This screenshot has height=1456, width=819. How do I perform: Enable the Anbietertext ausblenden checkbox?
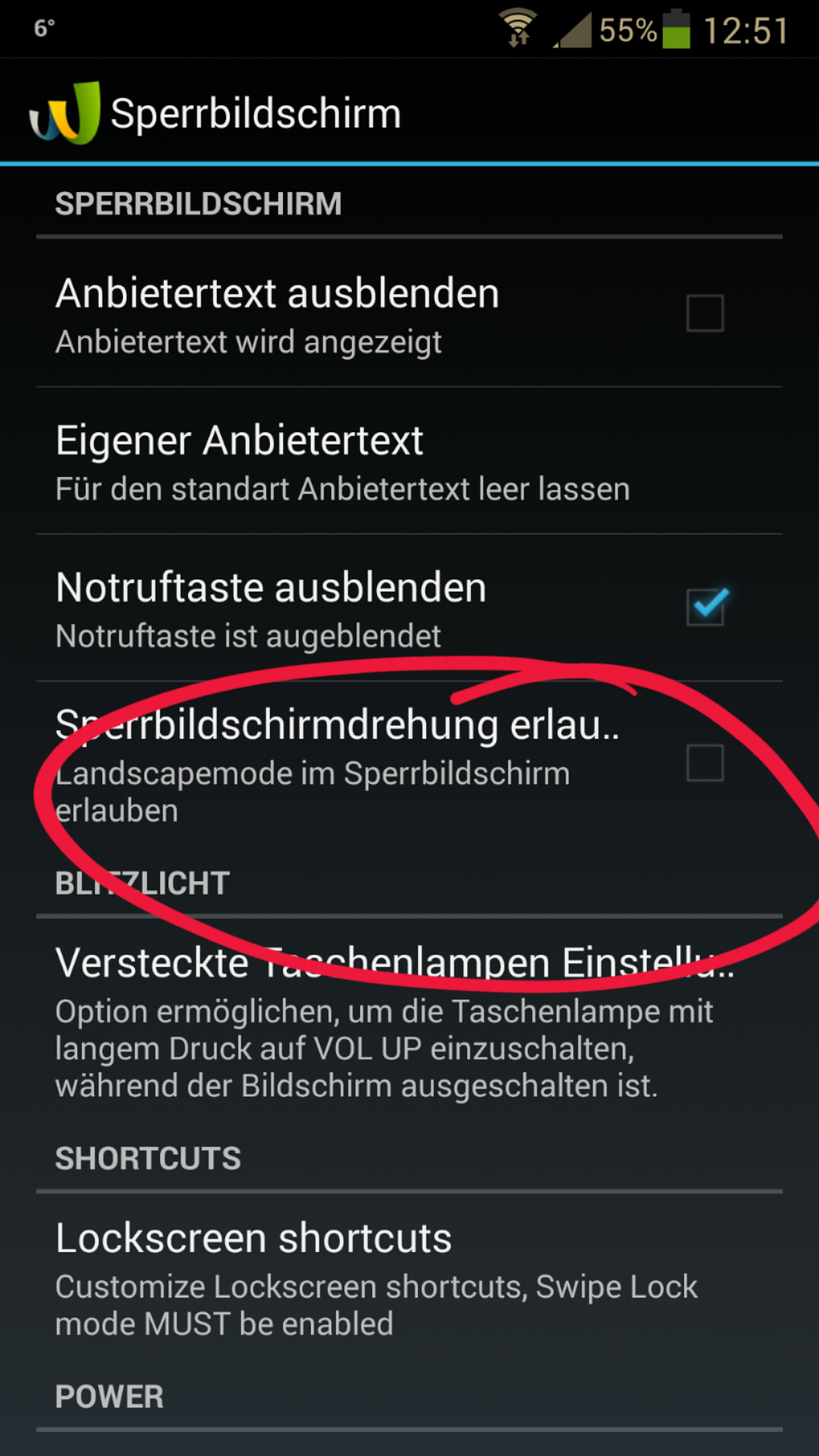(x=704, y=313)
